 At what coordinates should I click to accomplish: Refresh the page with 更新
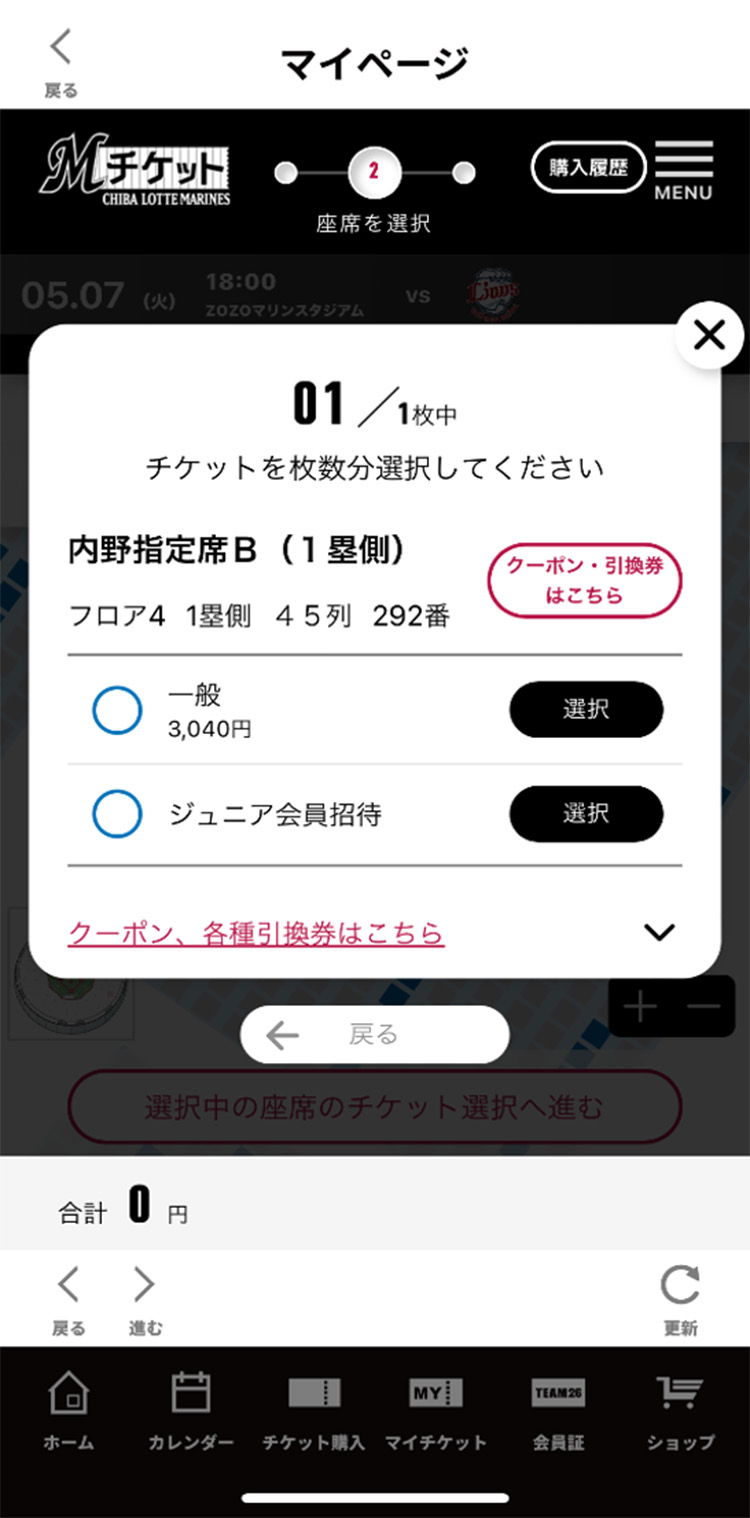680,1296
